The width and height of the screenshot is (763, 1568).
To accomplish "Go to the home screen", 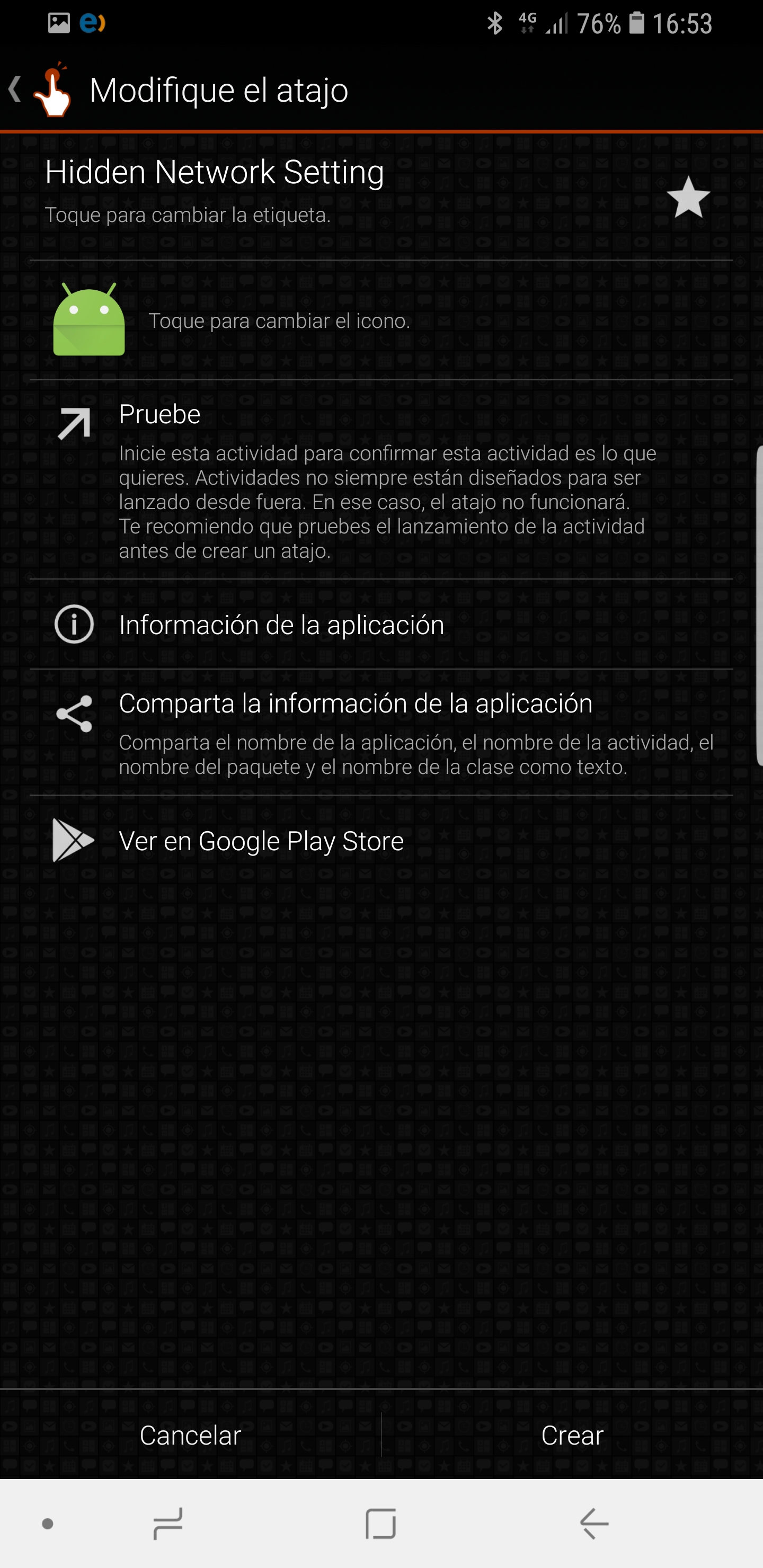I will tap(380, 1524).
